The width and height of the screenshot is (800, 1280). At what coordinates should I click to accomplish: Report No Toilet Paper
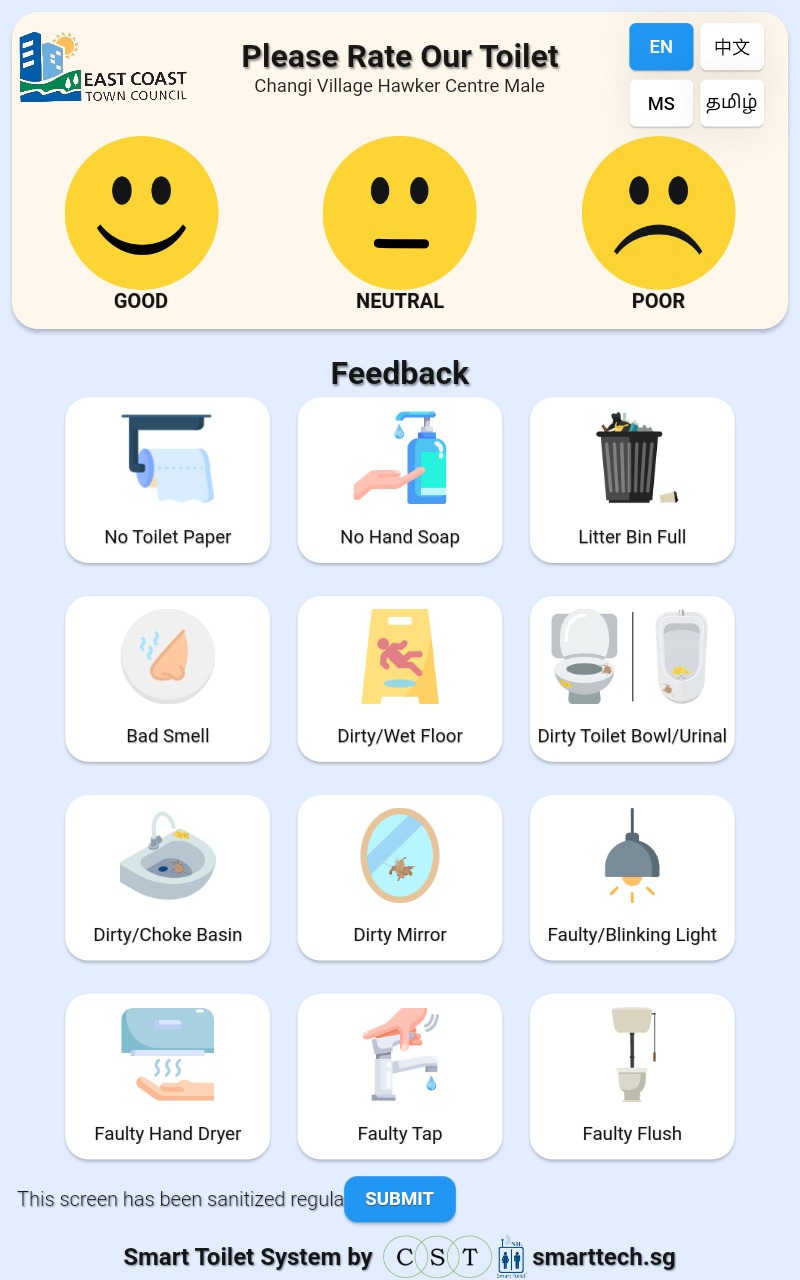coord(168,480)
